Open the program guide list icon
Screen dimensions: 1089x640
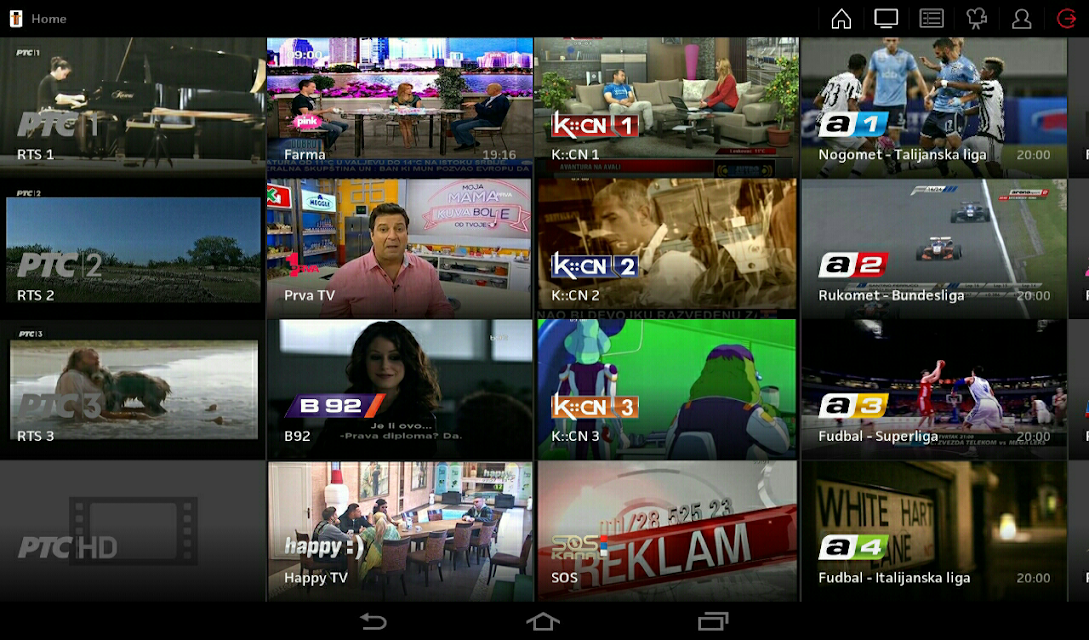[x=931, y=19]
